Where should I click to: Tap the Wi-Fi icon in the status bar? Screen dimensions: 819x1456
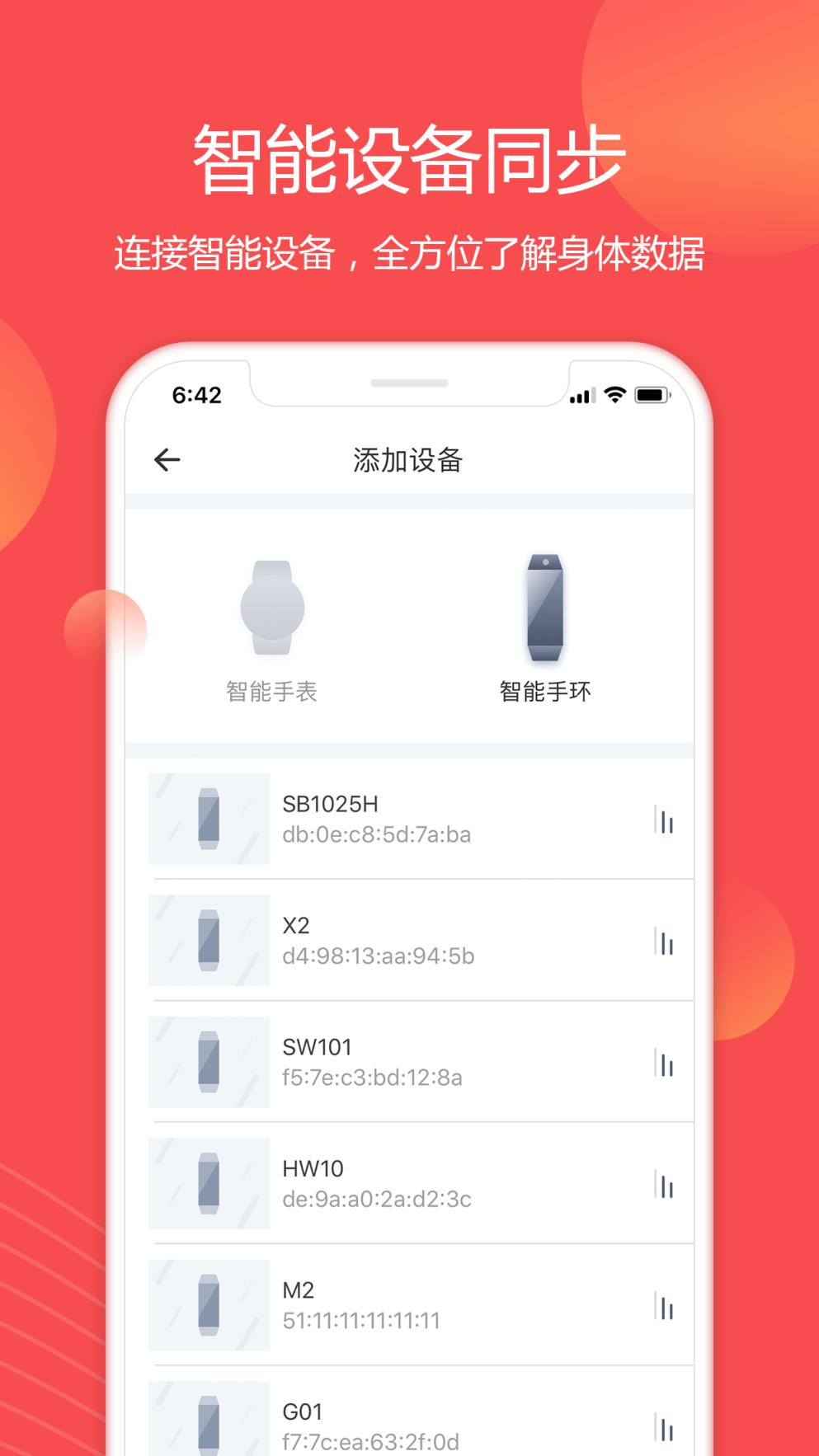[x=614, y=395]
